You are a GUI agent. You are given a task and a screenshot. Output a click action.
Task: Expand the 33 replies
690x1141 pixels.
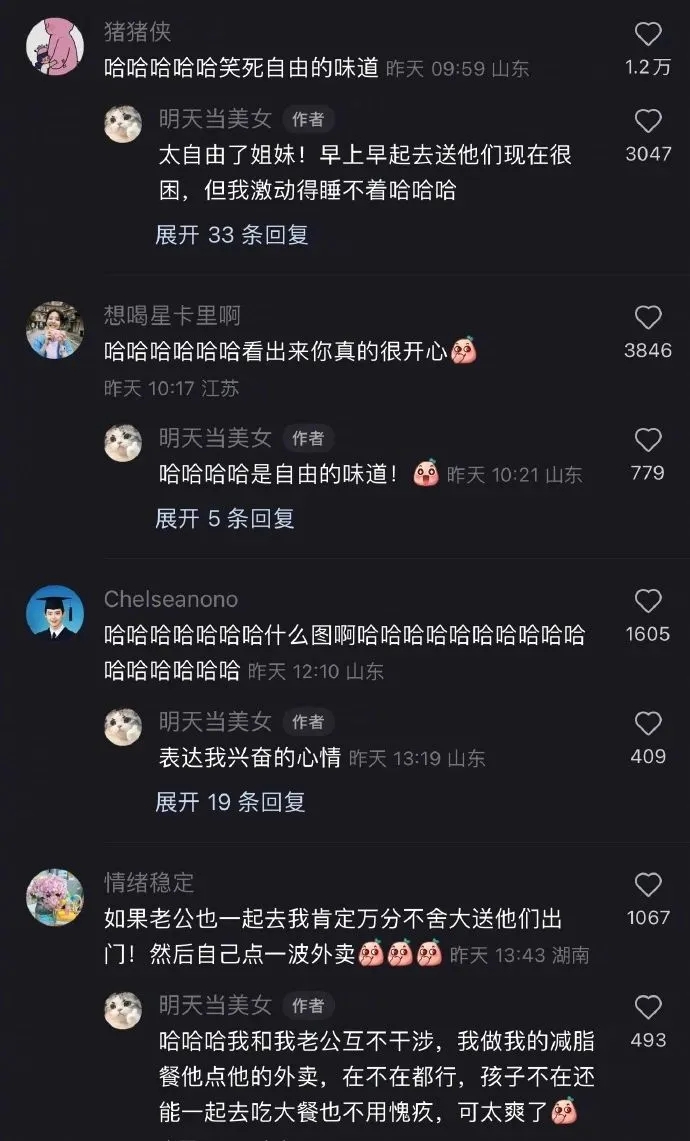click(231, 234)
